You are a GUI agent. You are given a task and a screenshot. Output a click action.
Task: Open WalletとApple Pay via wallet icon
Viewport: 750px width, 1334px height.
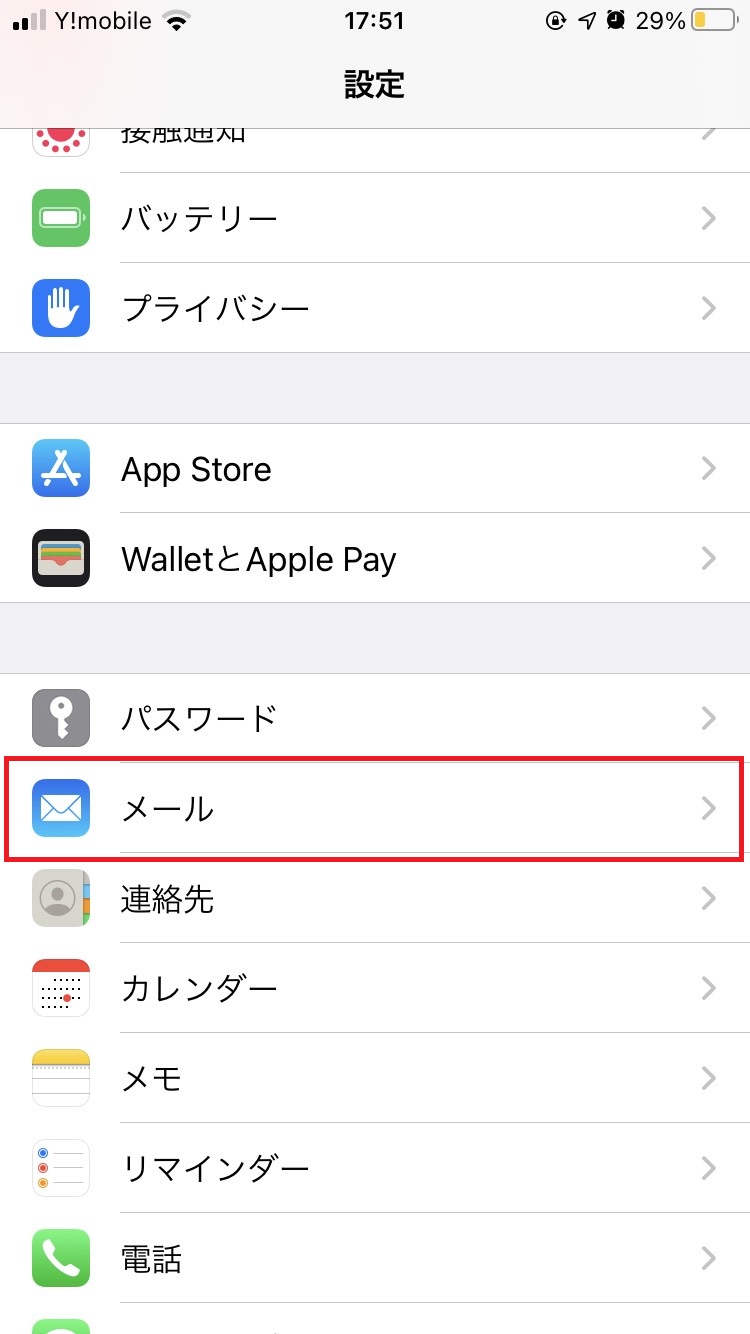pyautogui.click(x=60, y=558)
